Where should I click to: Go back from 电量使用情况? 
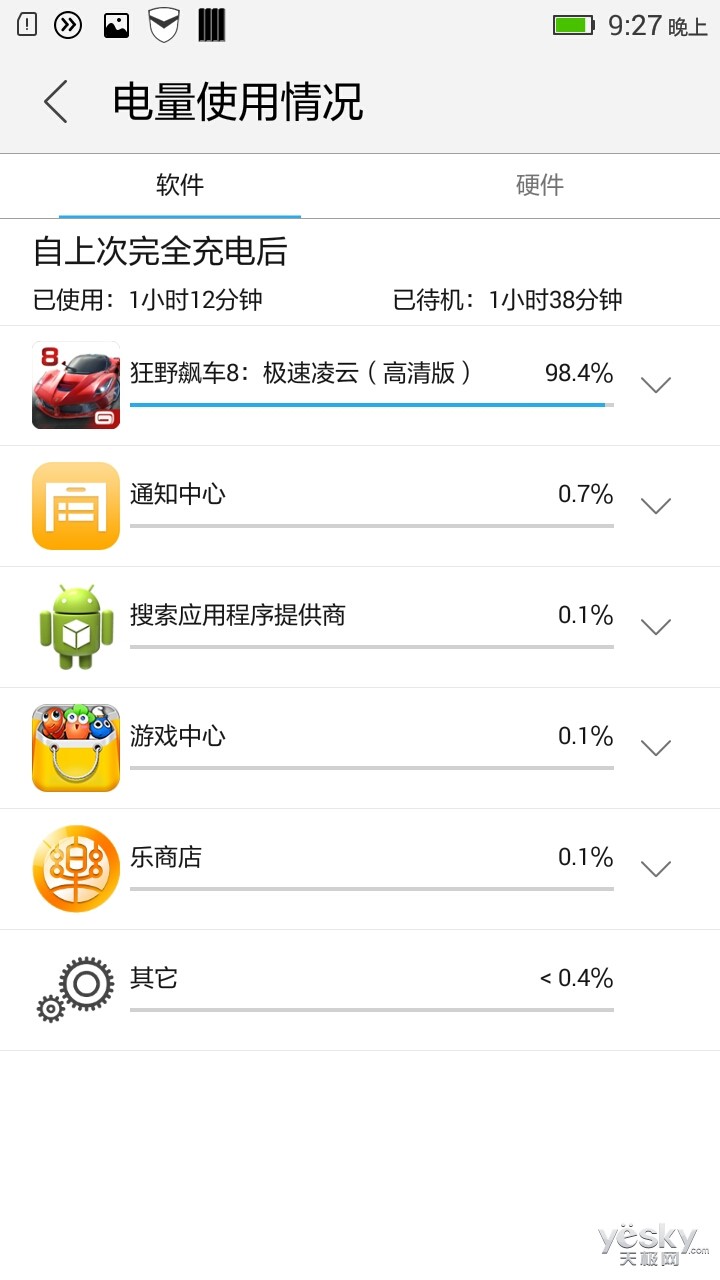click(x=56, y=102)
